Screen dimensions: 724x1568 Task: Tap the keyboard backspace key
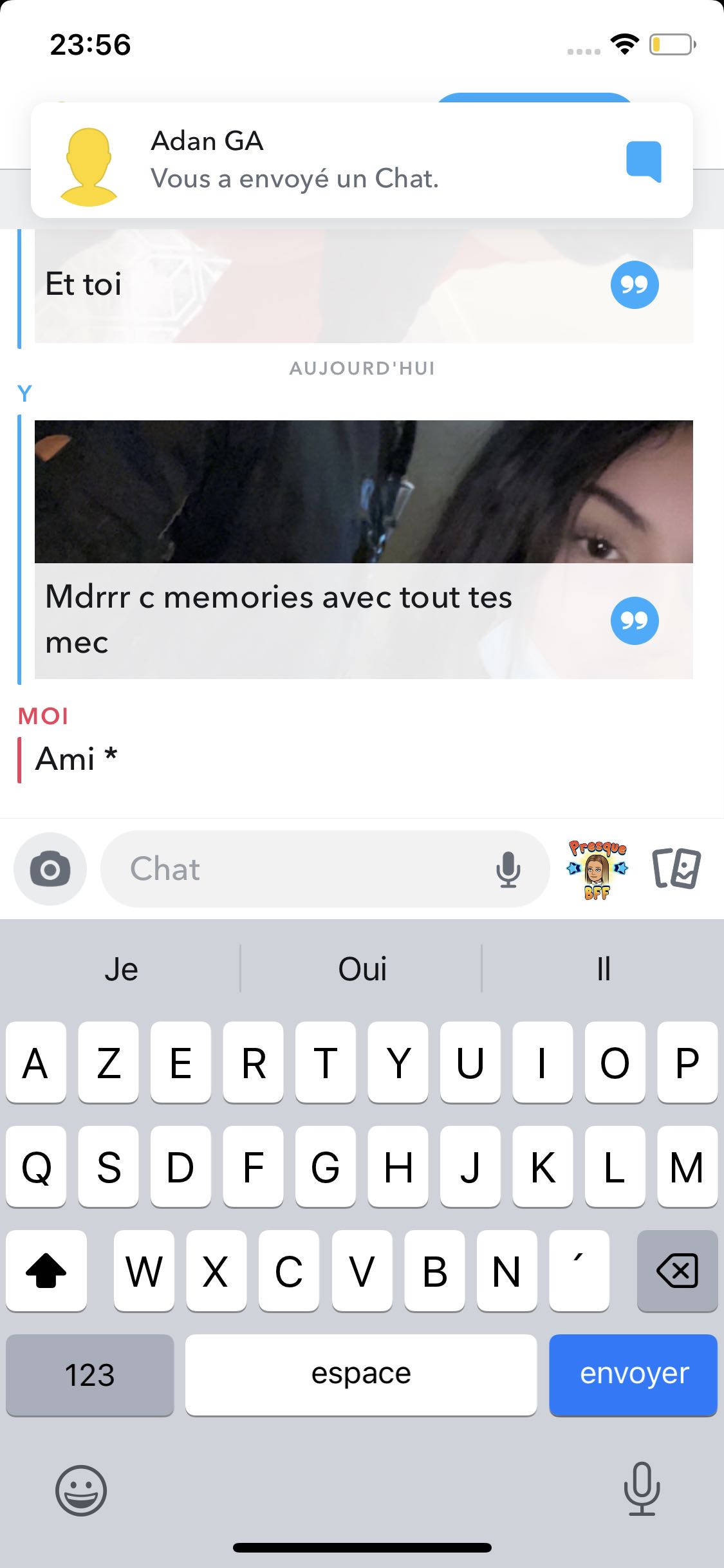pos(677,1271)
